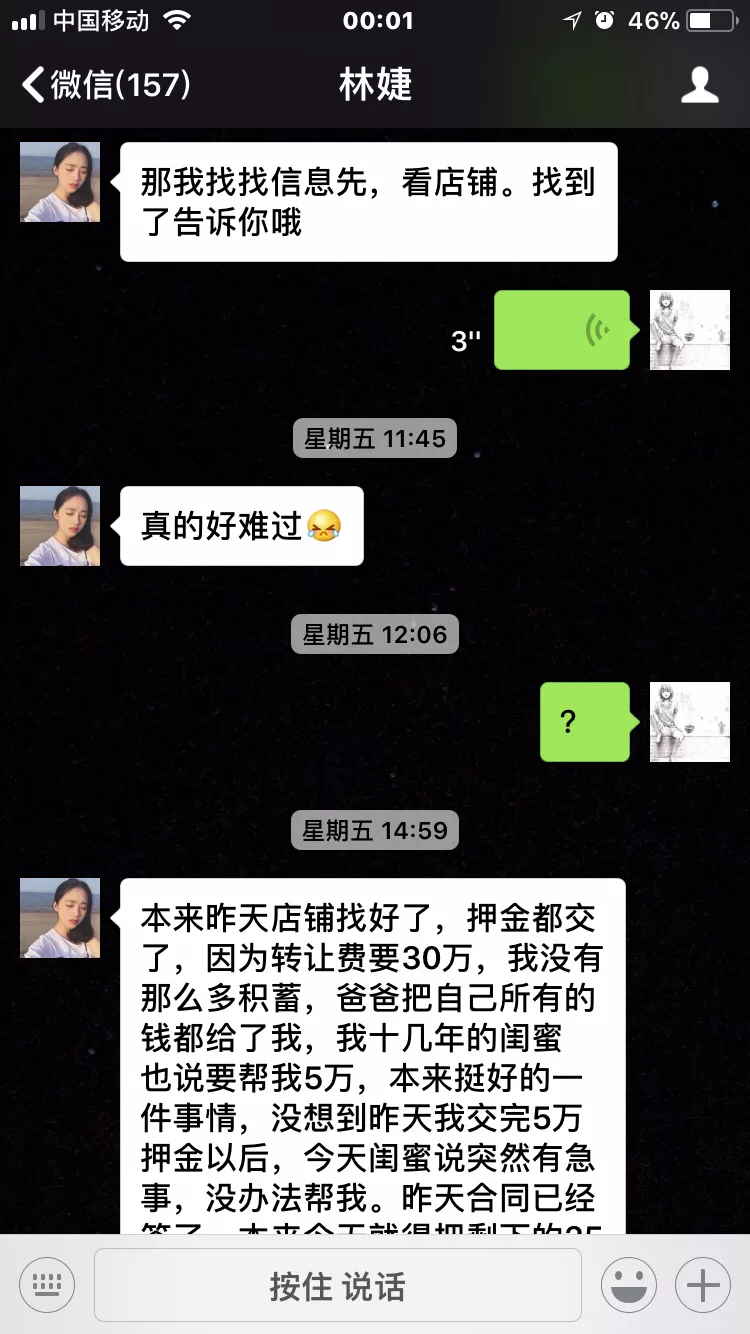750x1334 pixels.
Task: Play the 3-second voice message
Action: (x=562, y=331)
